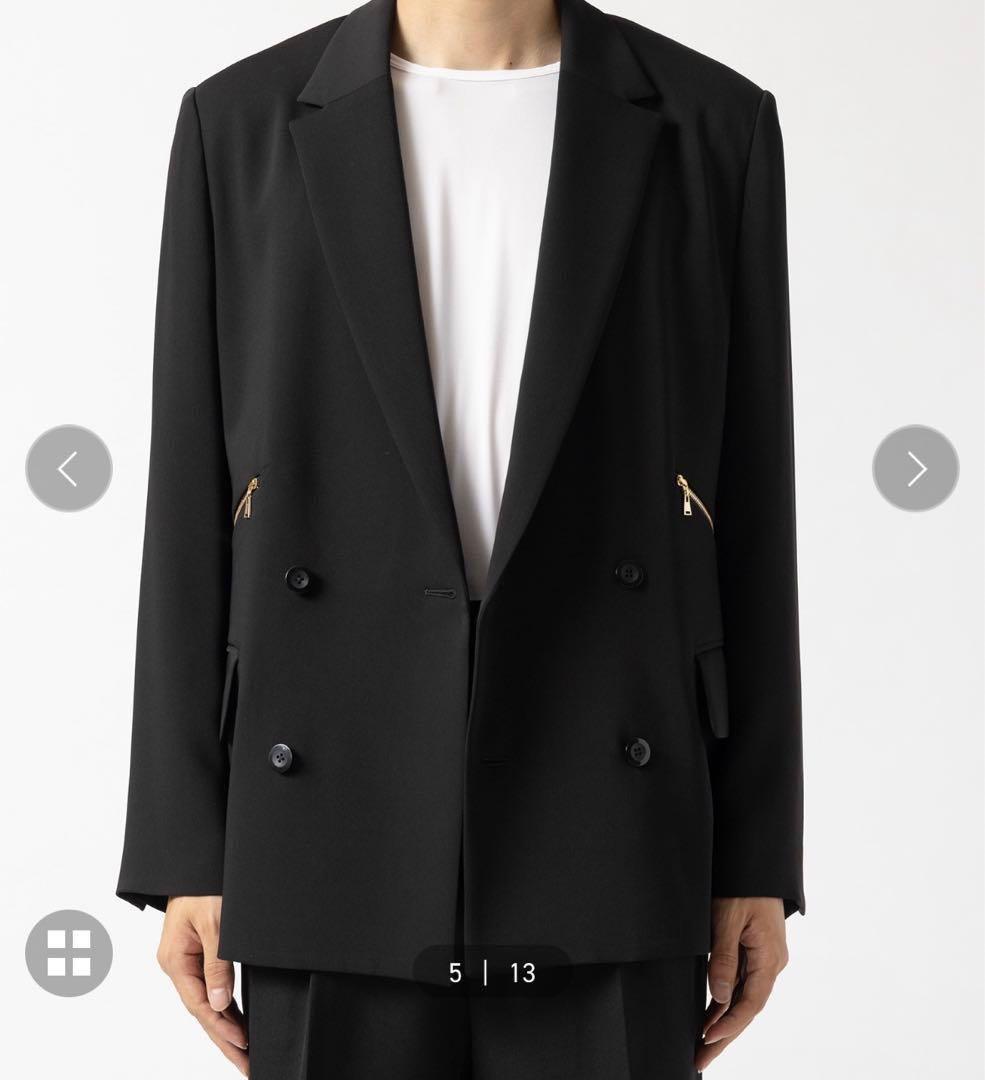Show the next product photo

[x=915, y=469]
